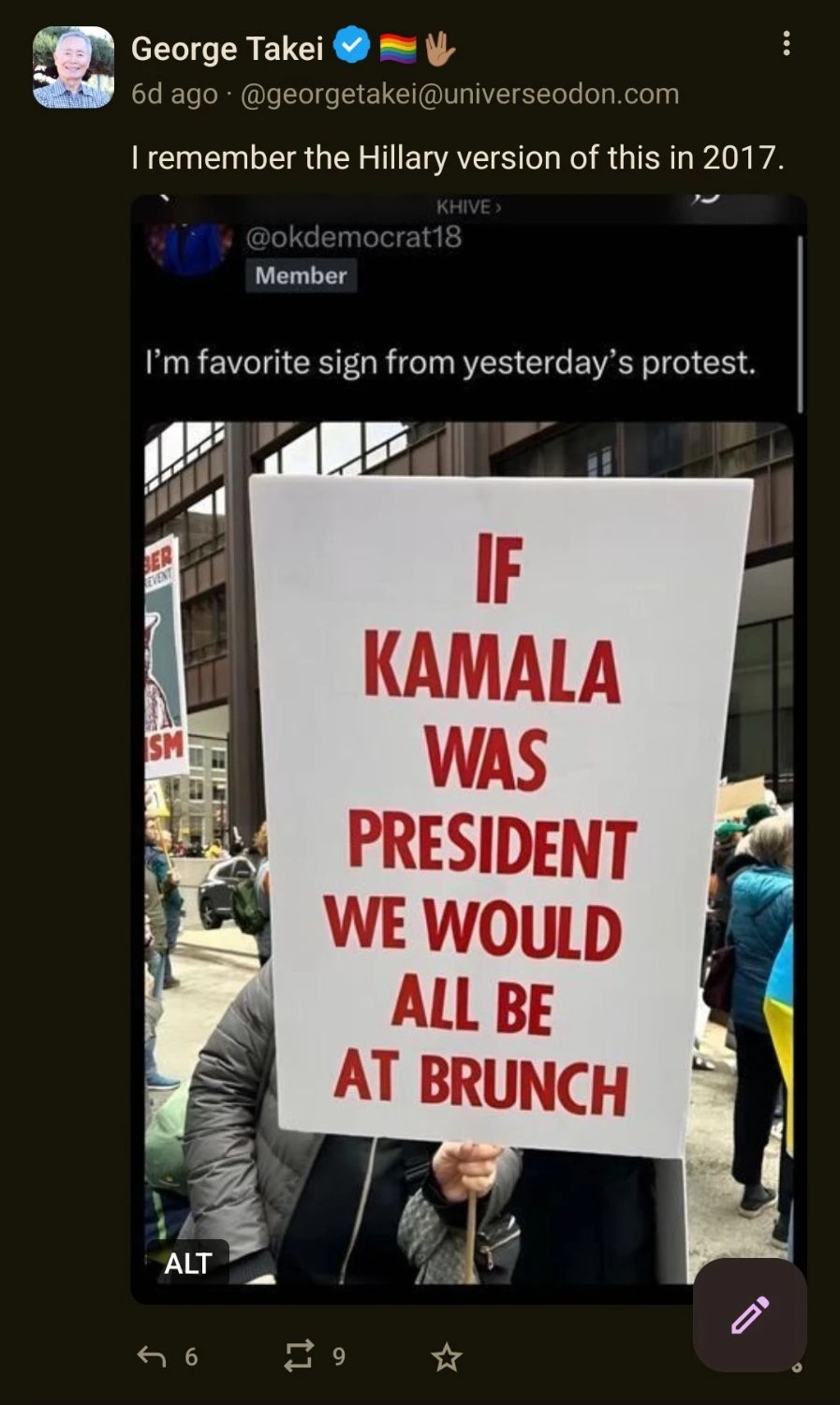Open the attached protest sign image
The width and height of the screenshot is (840, 1405).
point(468,749)
